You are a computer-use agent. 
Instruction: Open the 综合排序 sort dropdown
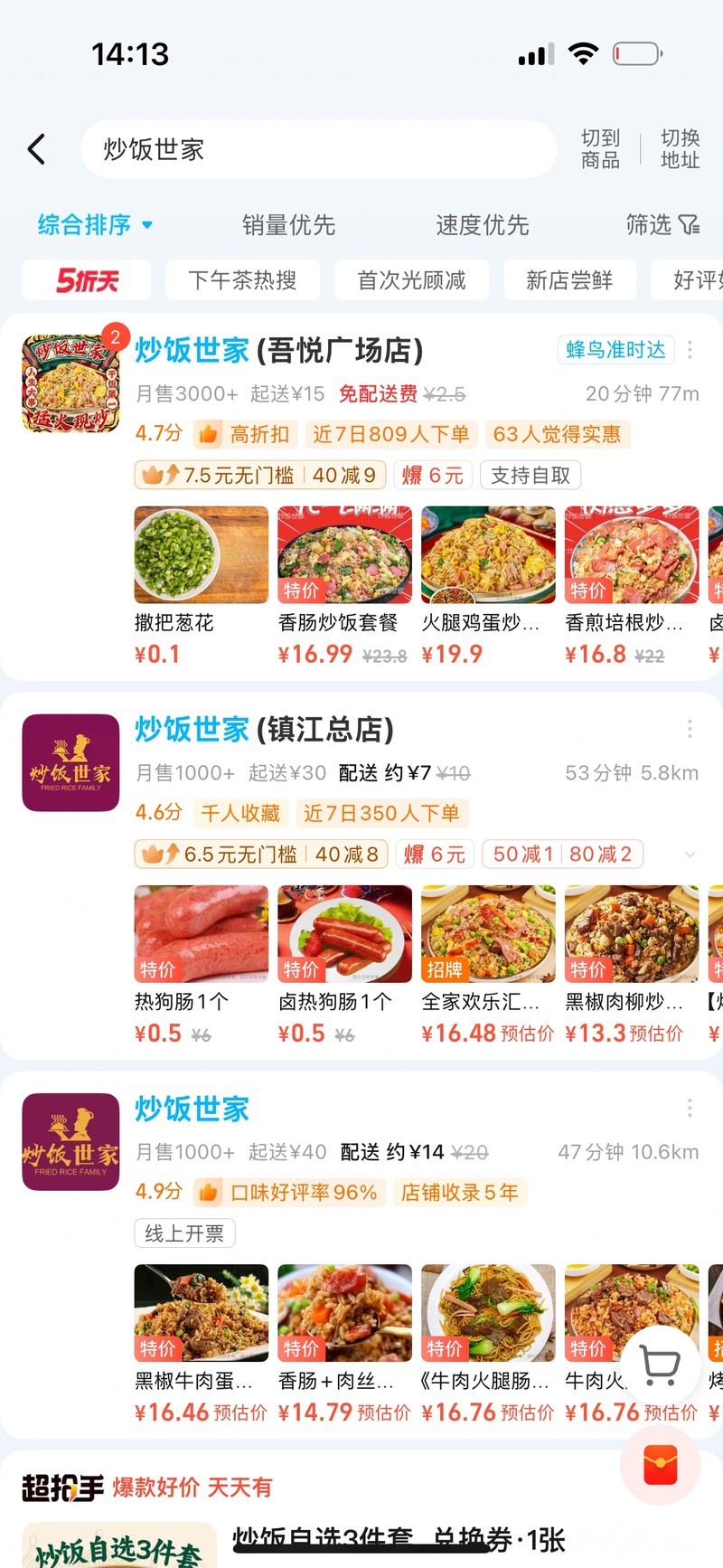[x=95, y=224]
